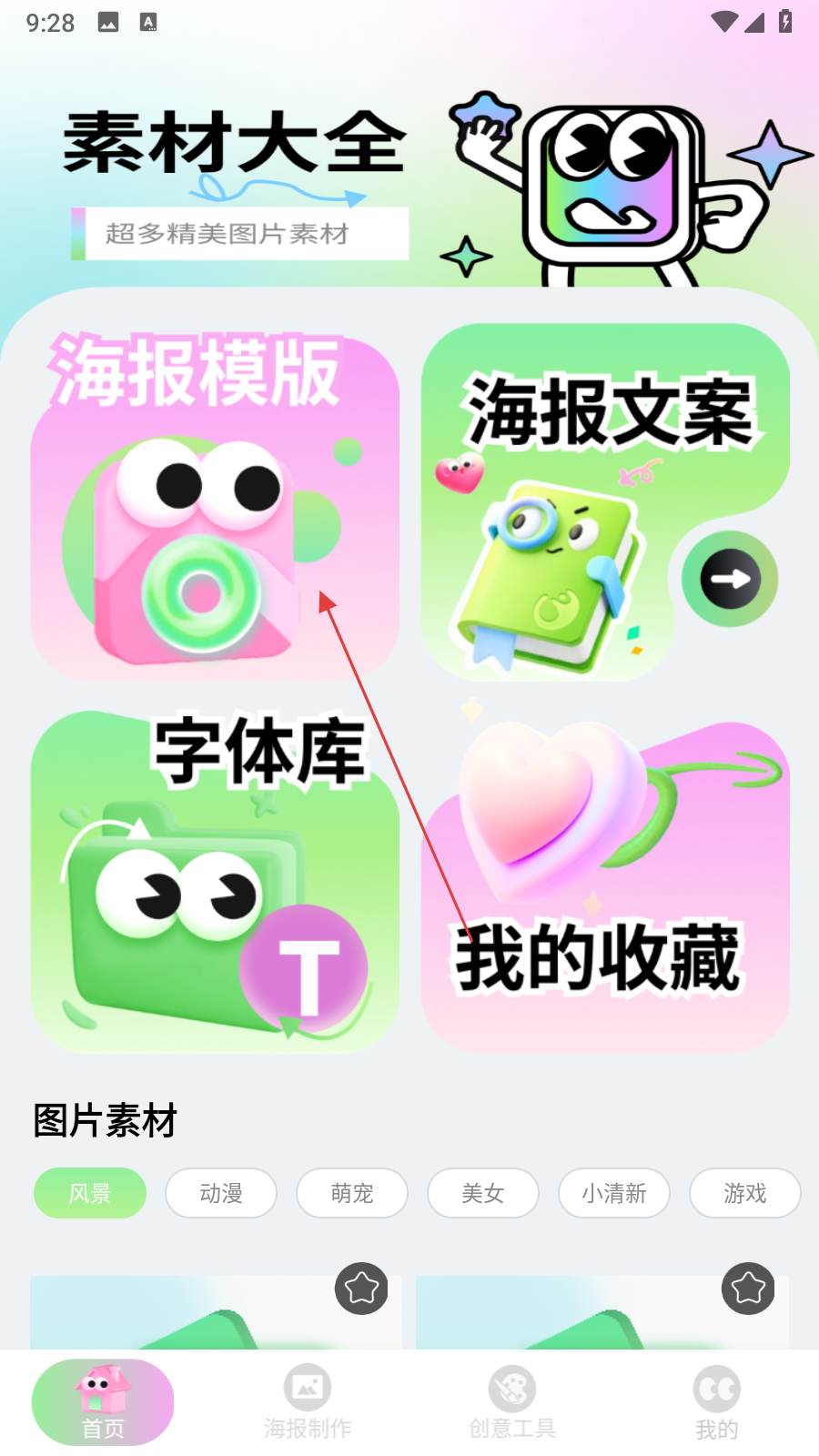
Task: Switch to the 海报制作 tab
Action: [x=308, y=1402]
